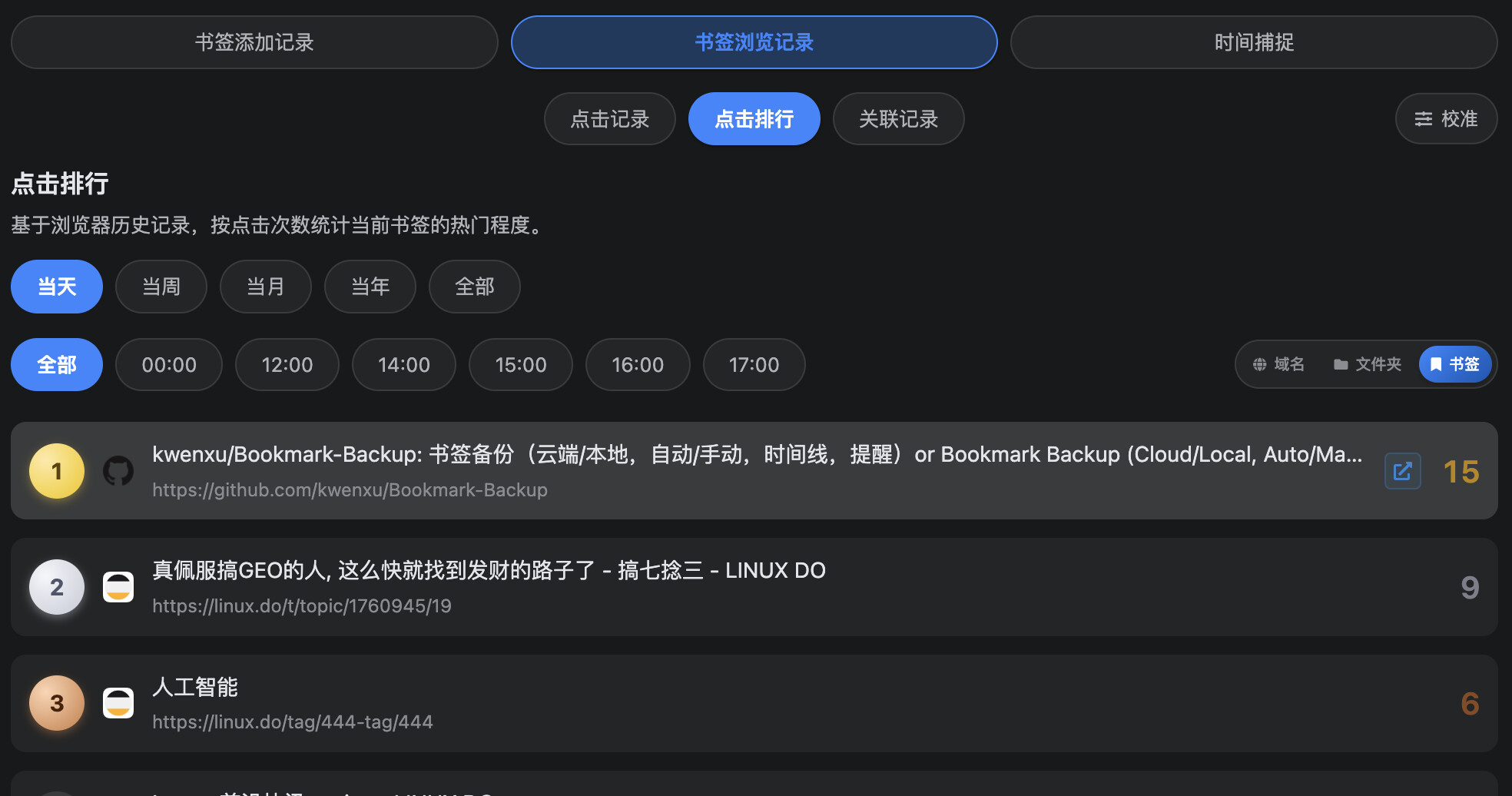Open external link icon for Bookmark-Backup
Screen dimensions: 1512x796
point(1403,471)
